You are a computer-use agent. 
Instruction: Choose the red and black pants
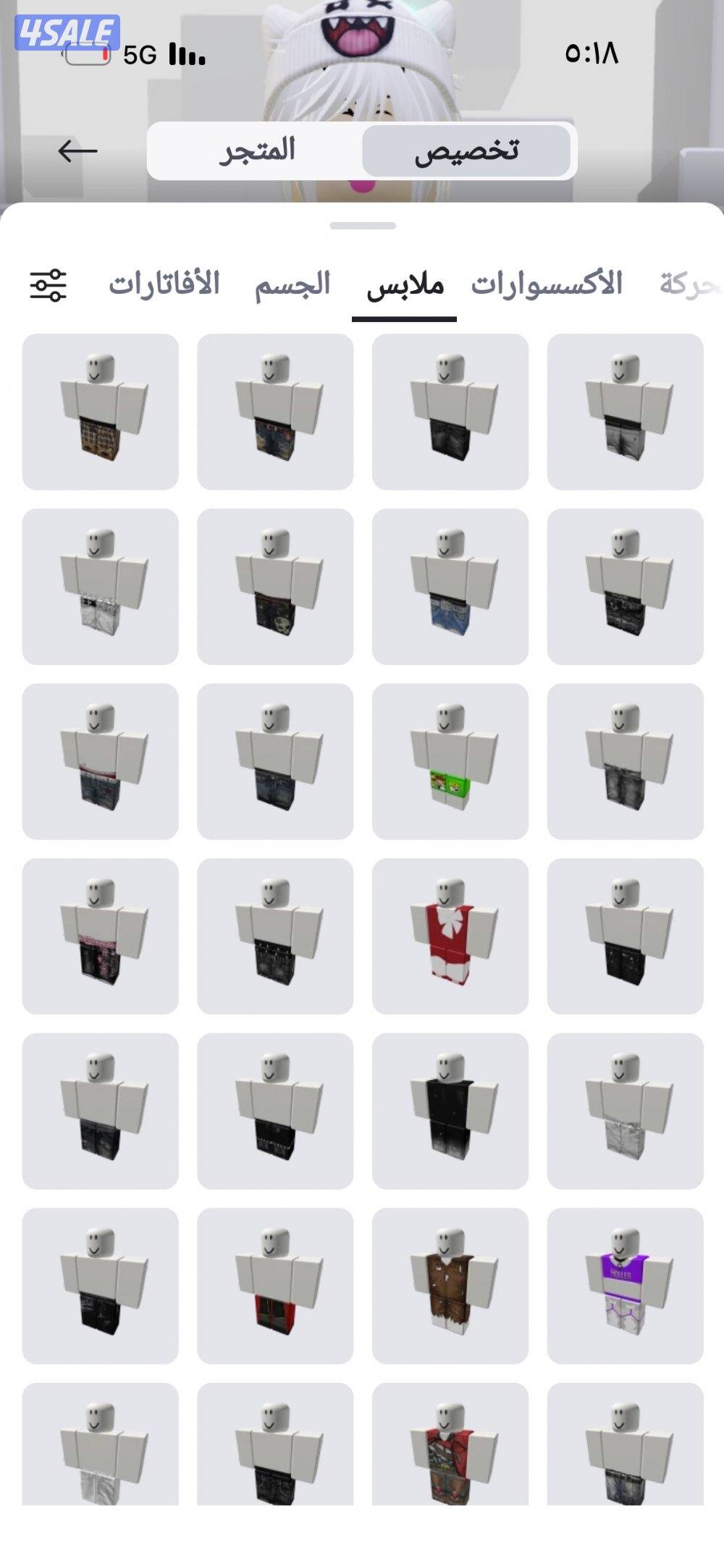coord(275,1286)
